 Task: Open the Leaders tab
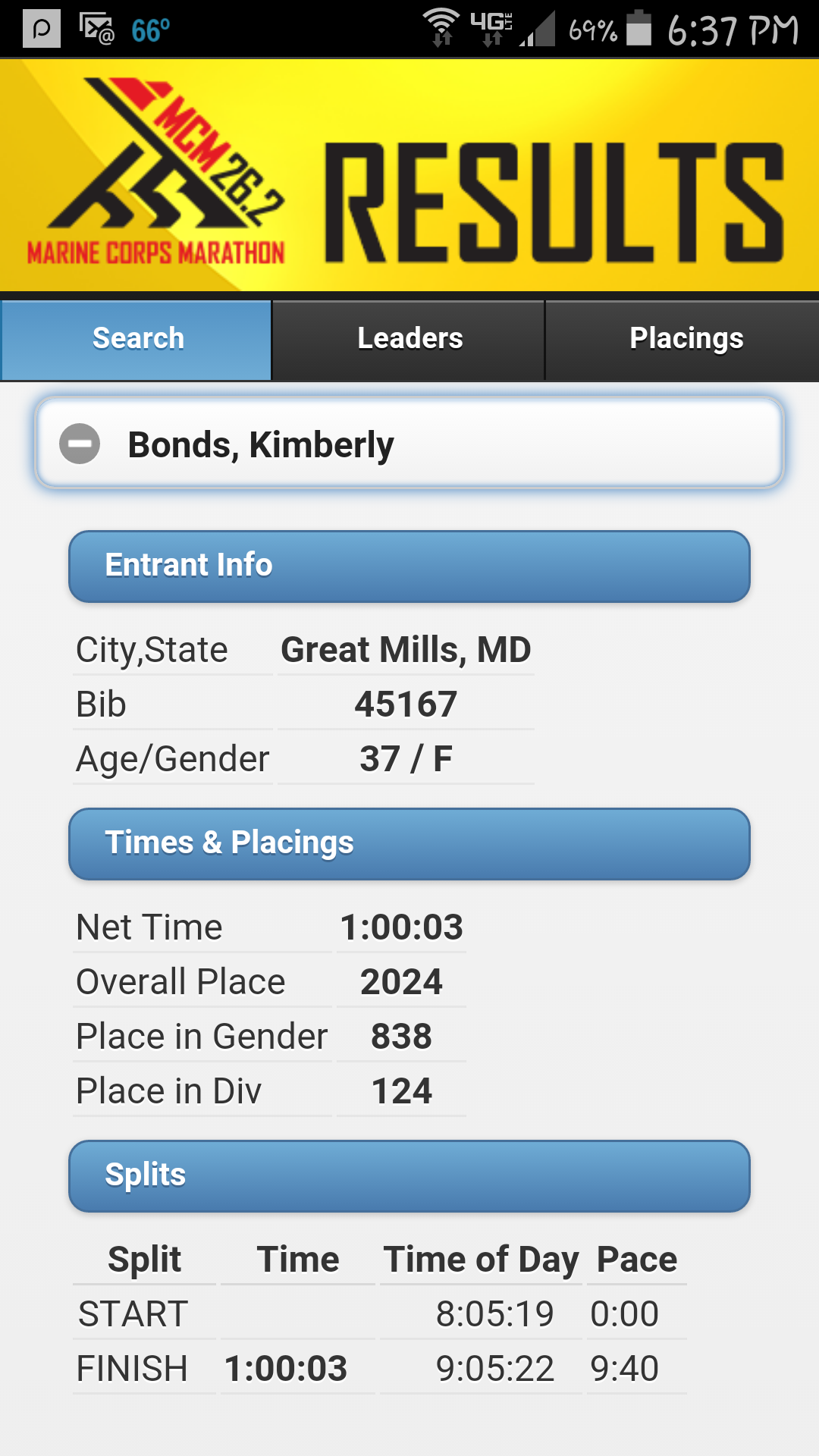[409, 339]
